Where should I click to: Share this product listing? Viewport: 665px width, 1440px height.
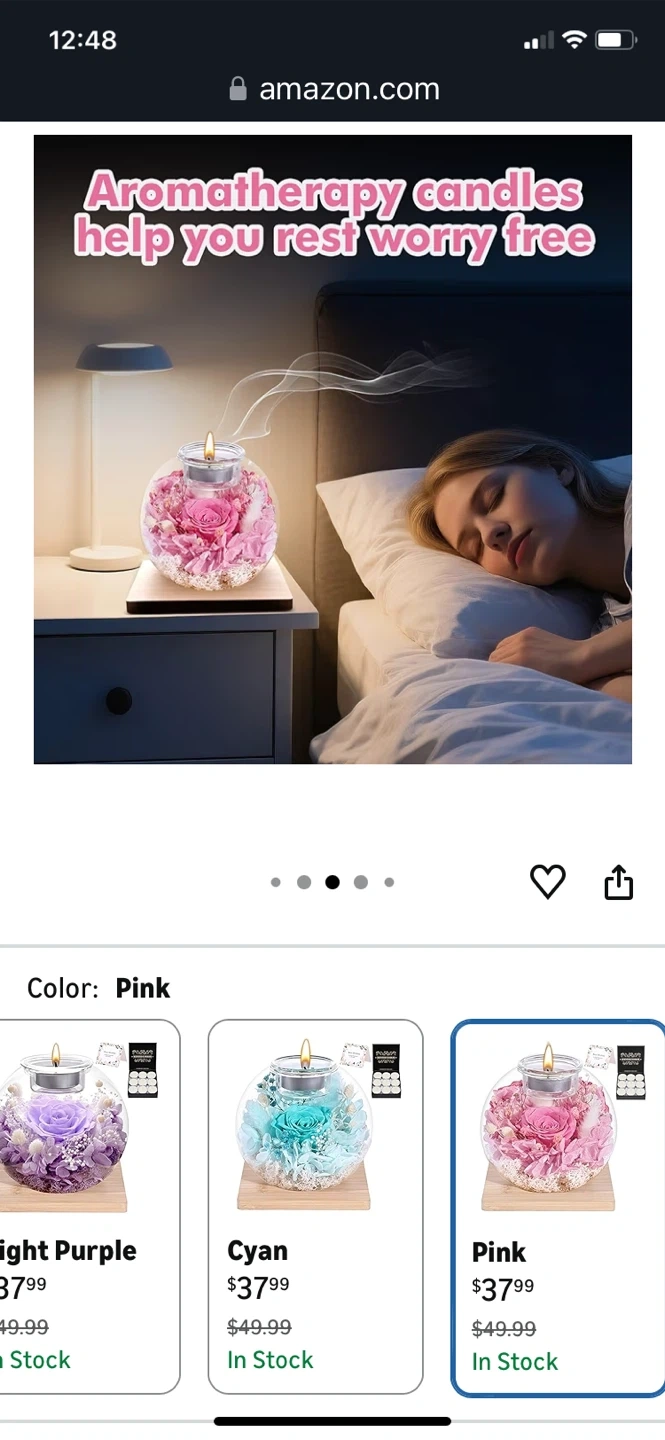coord(619,881)
